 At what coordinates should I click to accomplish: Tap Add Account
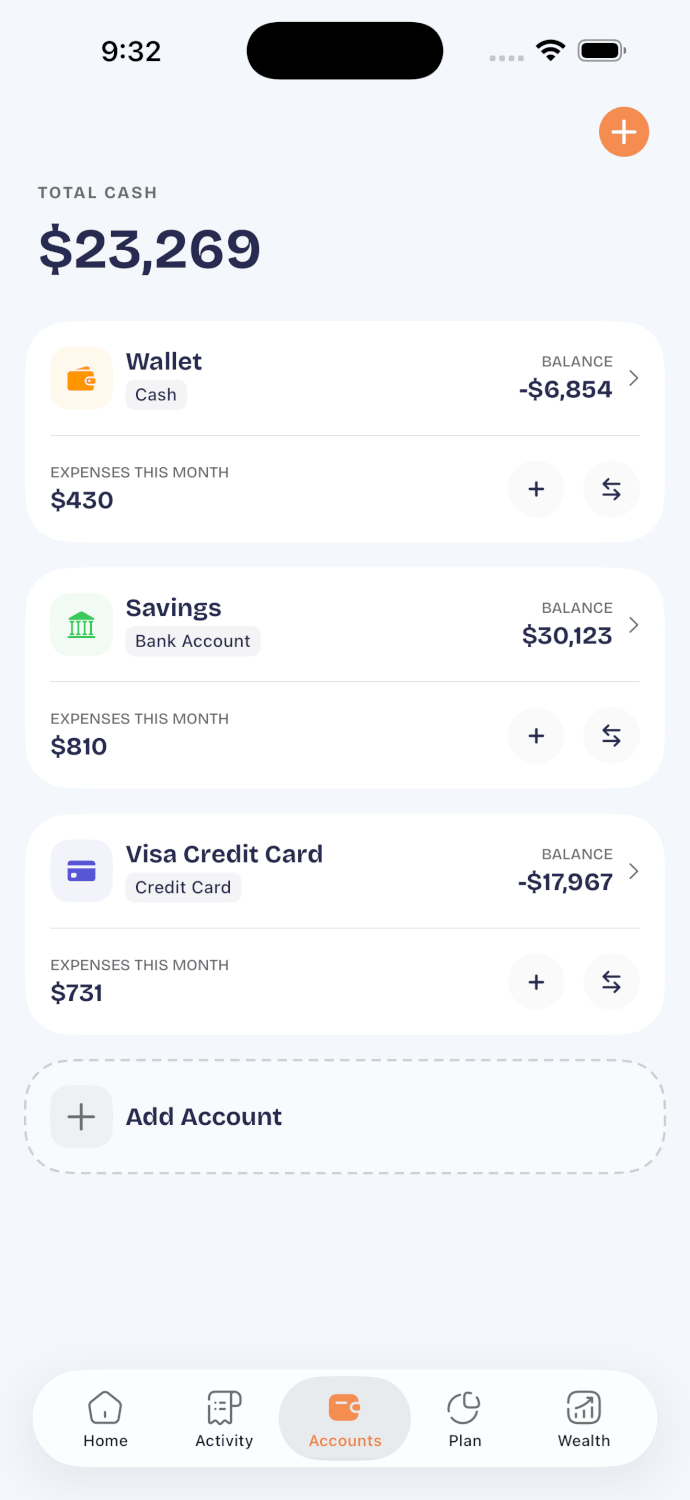[345, 1116]
